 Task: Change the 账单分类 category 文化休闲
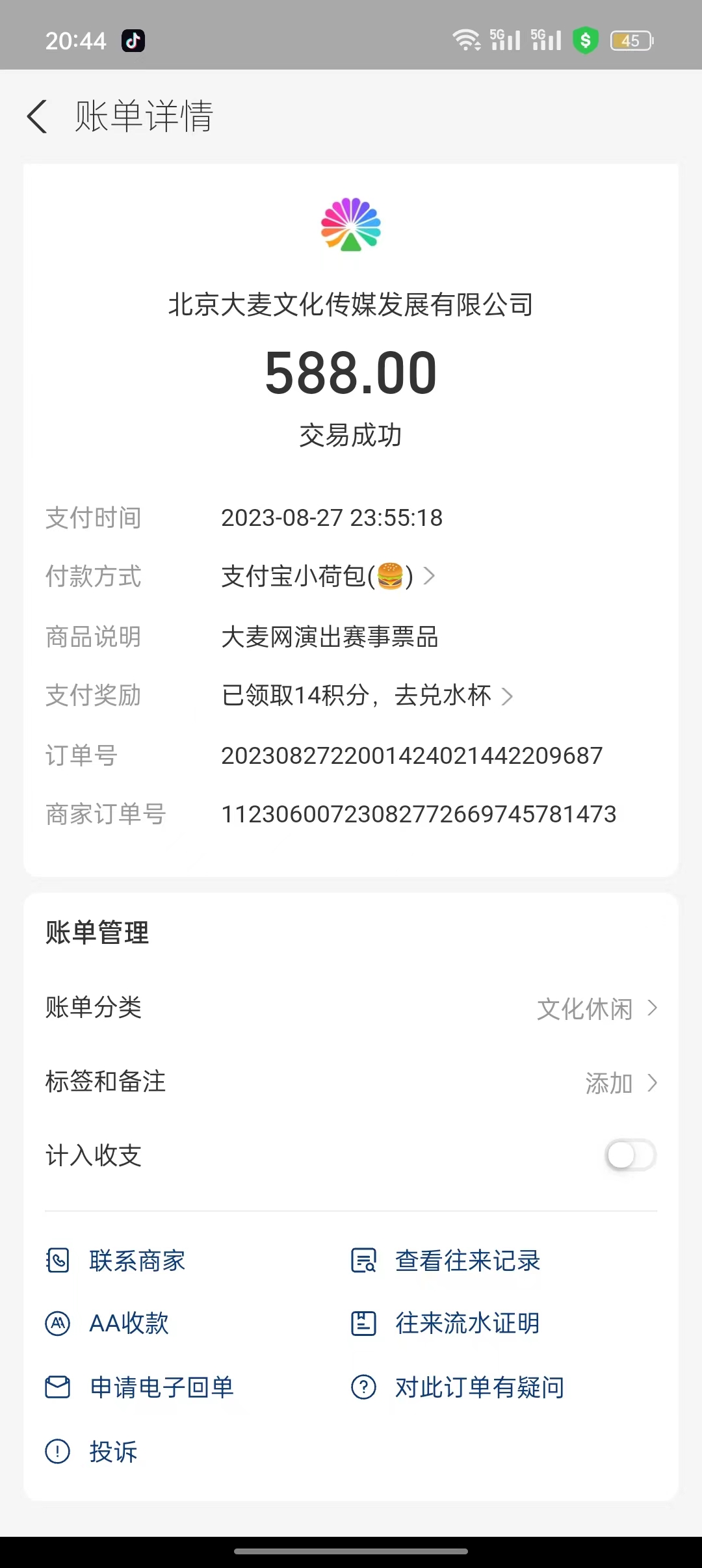click(x=351, y=1008)
